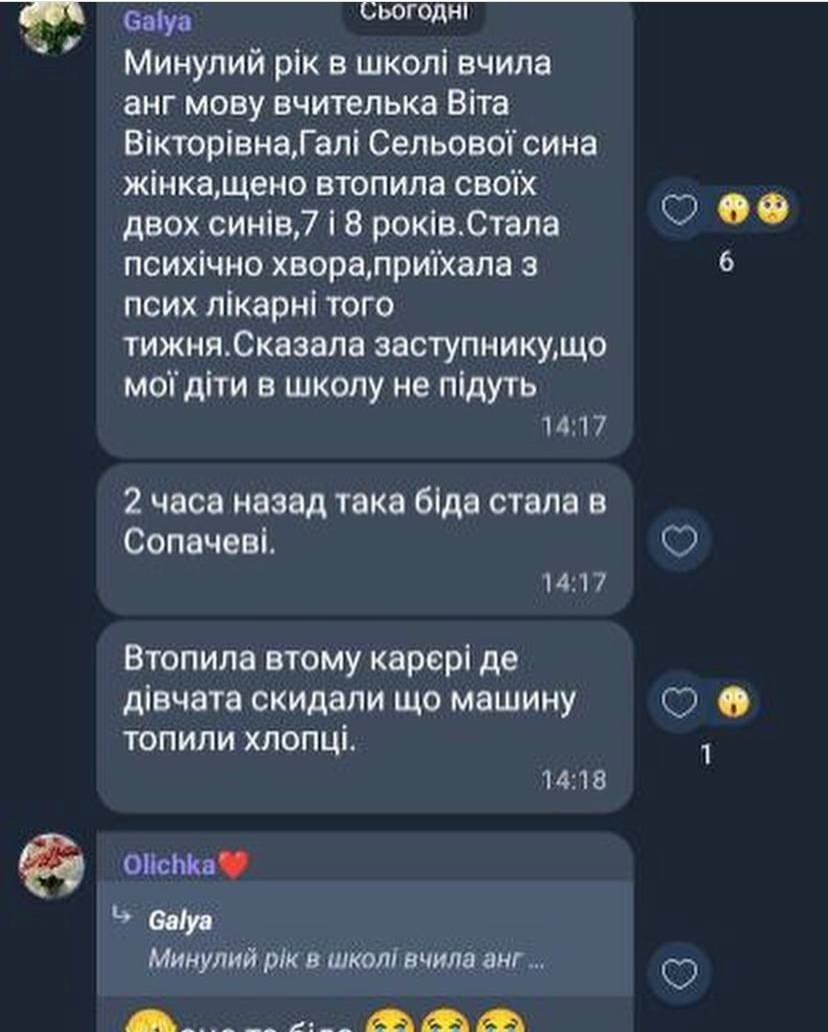This screenshot has height=1032, width=828.
Task: Open Olichka's profile avatar
Action: pos(51,866)
